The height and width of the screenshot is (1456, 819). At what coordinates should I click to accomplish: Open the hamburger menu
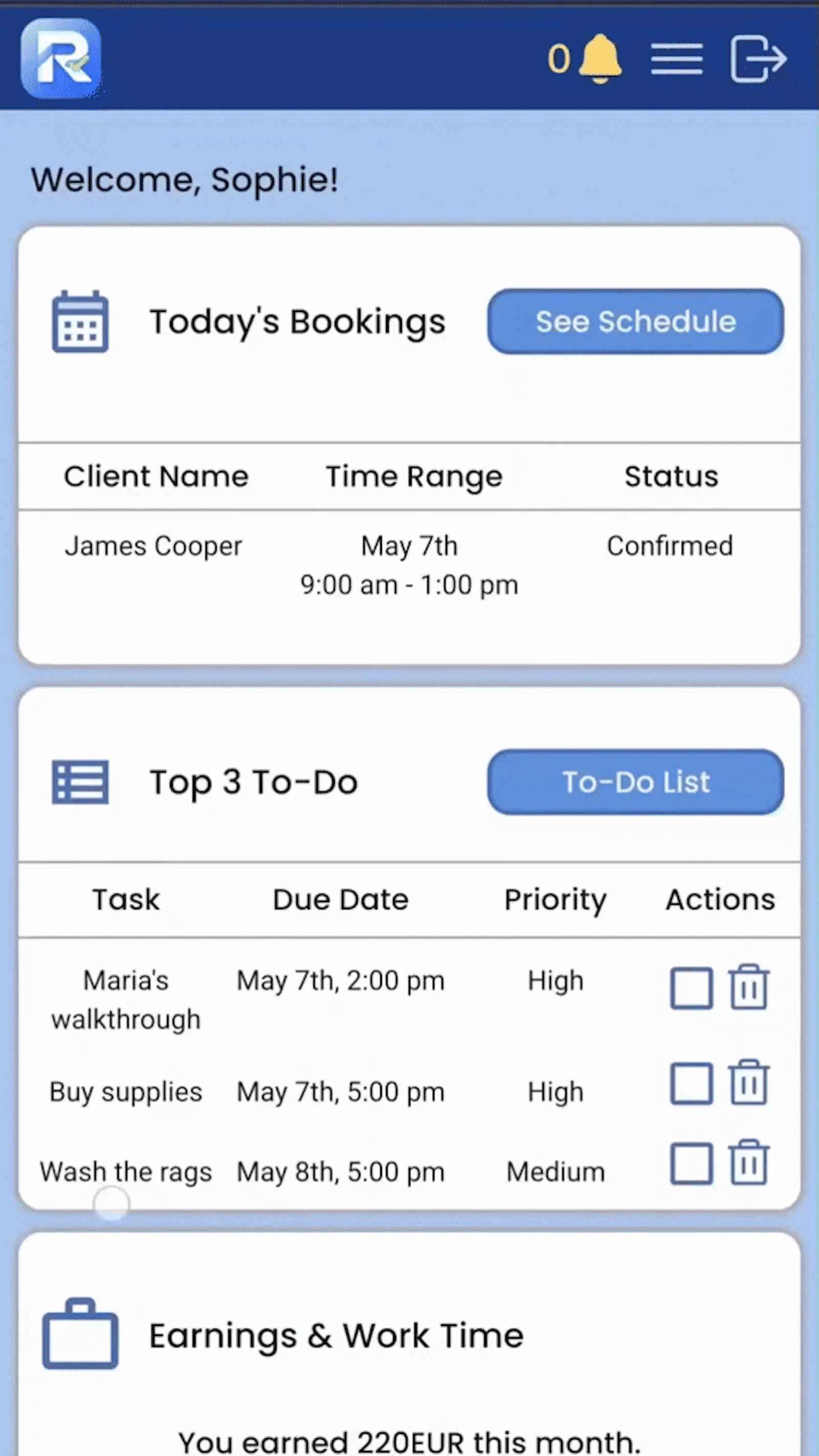coord(677,59)
